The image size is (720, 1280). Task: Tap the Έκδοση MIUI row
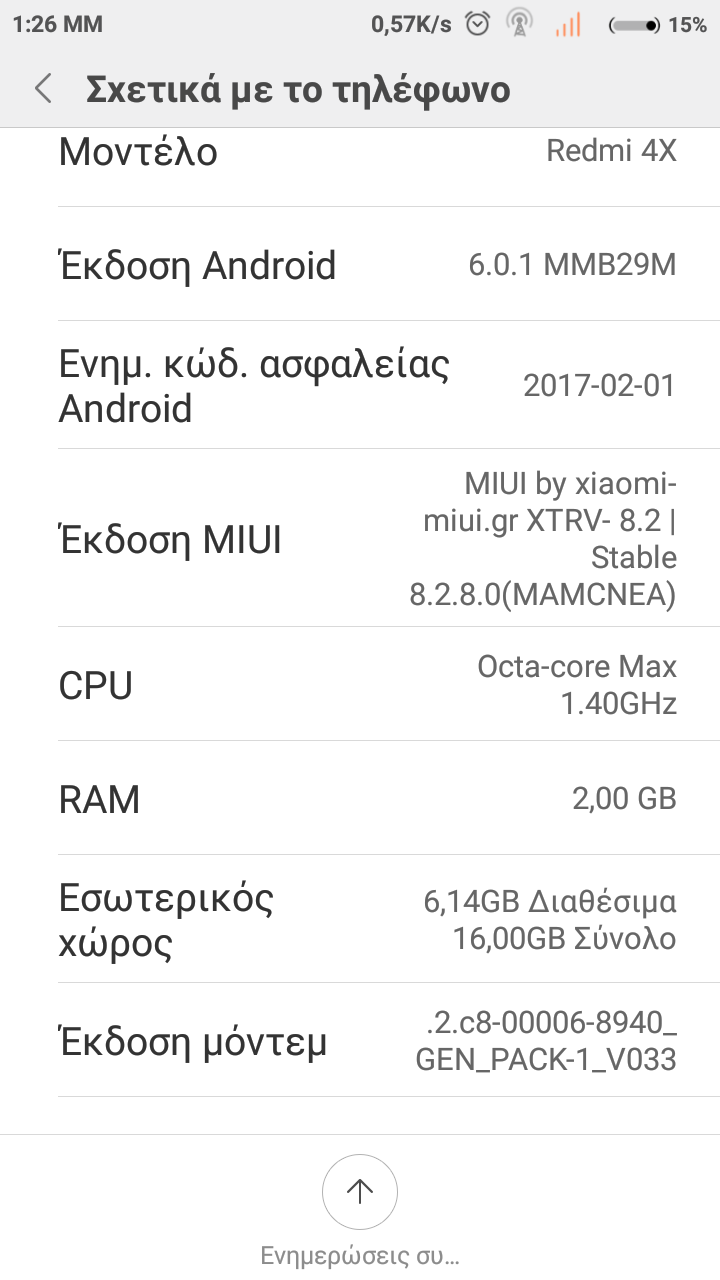360,539
